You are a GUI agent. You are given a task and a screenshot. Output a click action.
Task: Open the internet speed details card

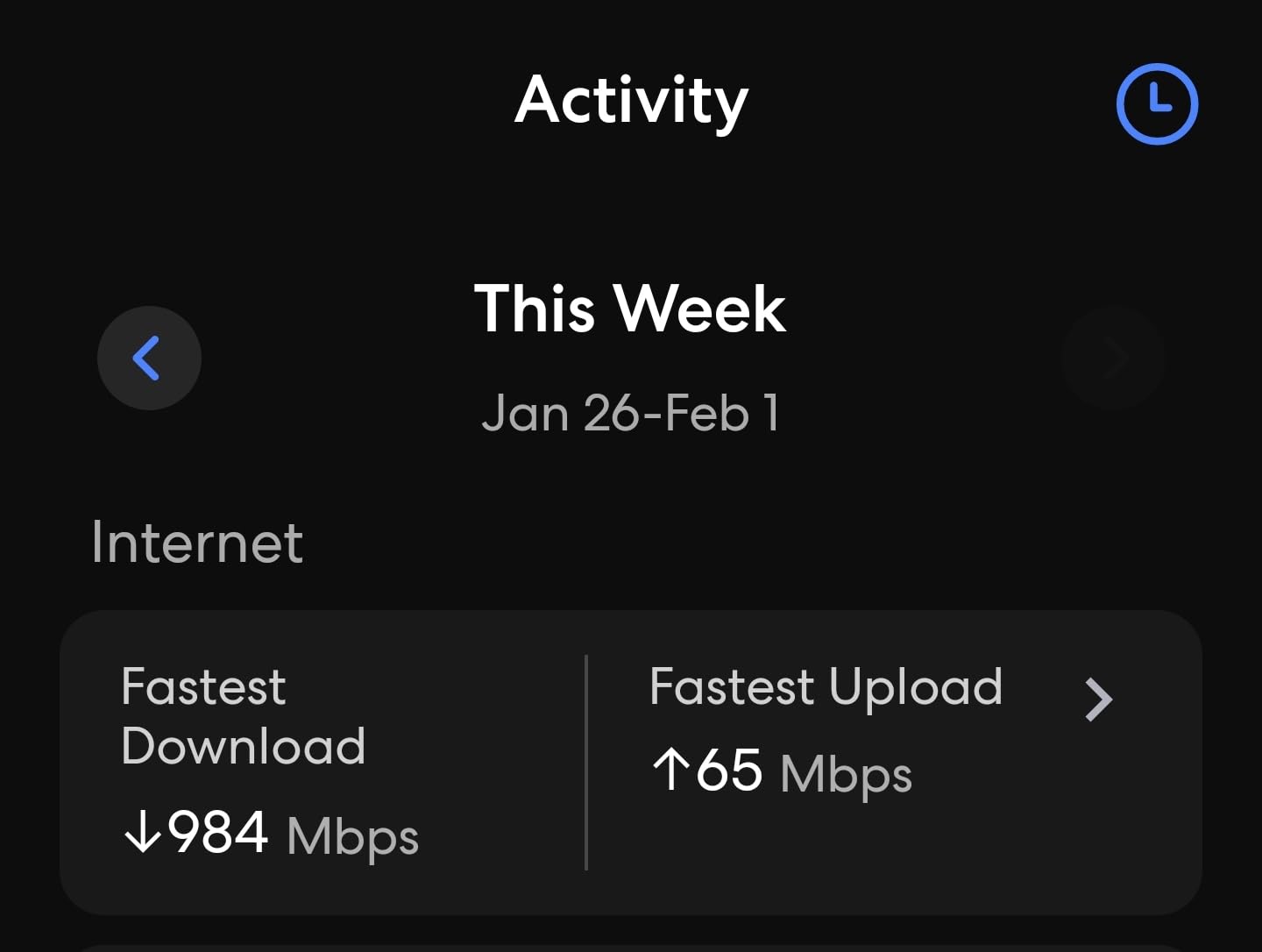[1098, 700]
